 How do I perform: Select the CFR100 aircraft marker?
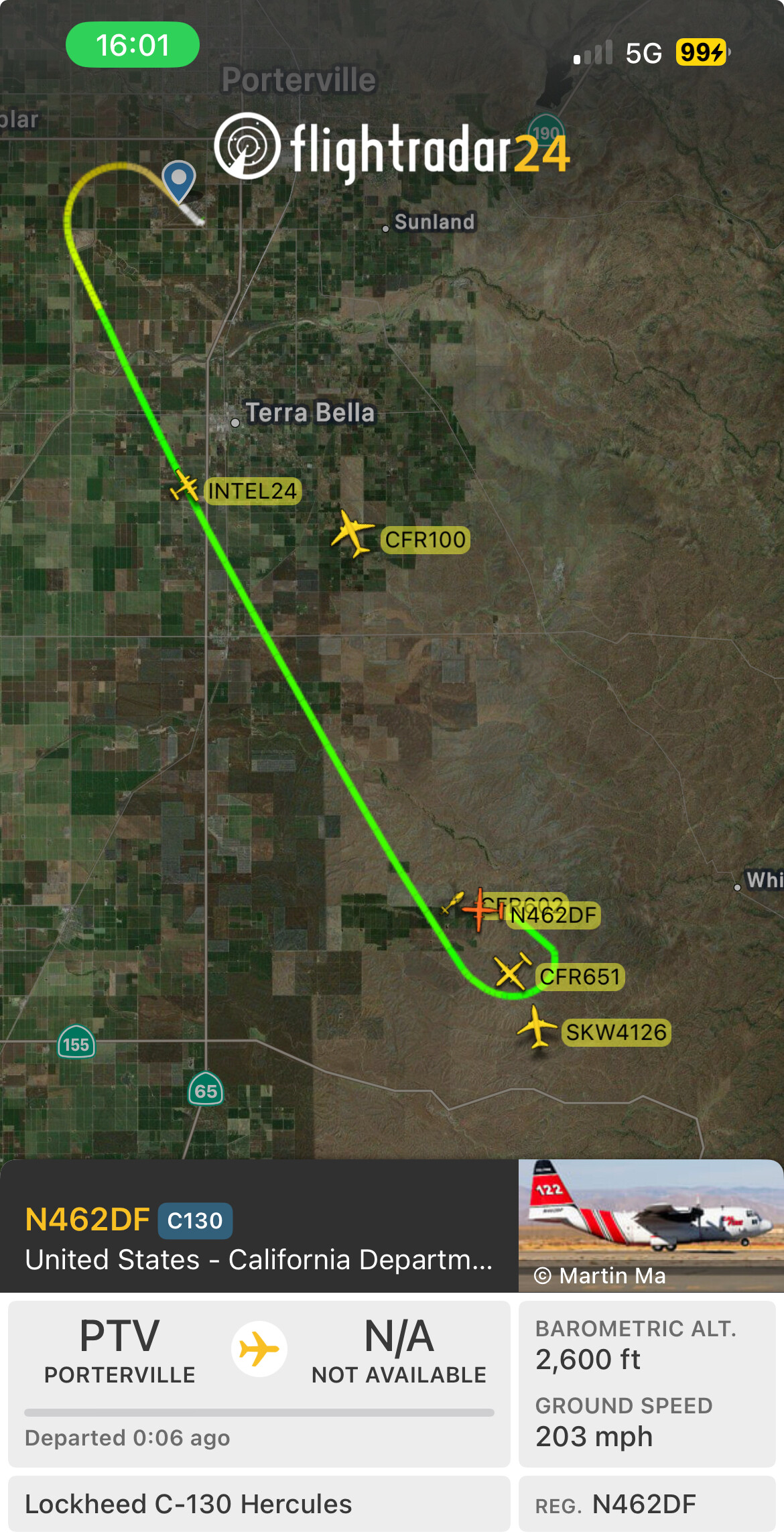tap(352, 534)
